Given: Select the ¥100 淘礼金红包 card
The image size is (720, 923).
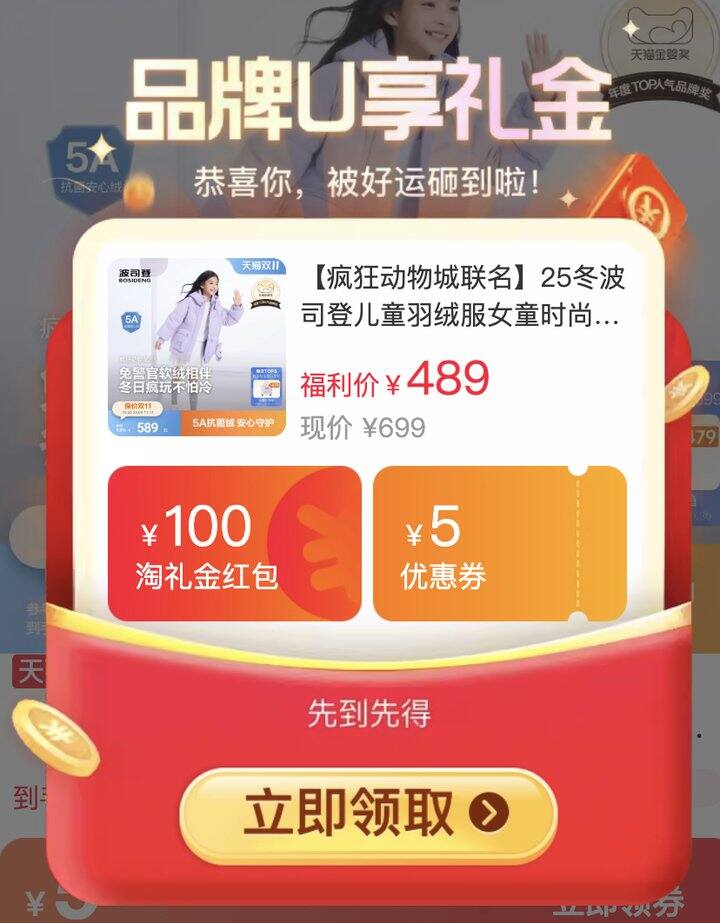Looking at the screenshot, I should tap(234, 543).
